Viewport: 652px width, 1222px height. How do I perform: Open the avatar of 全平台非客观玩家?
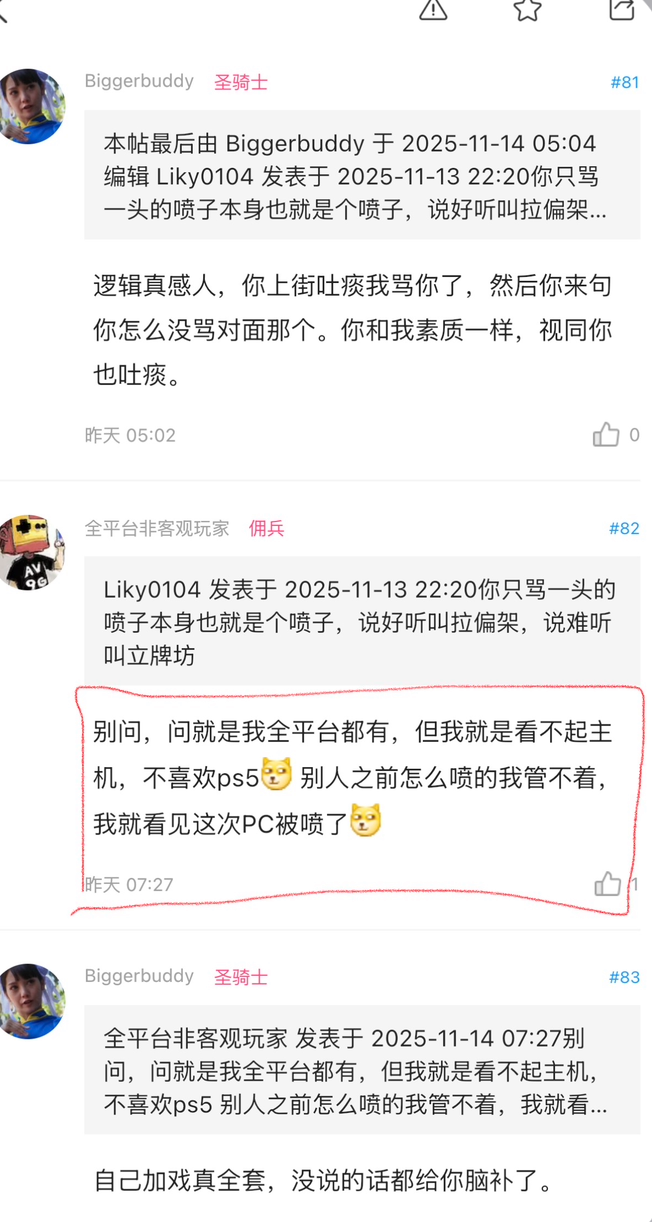click(x=32, y=553)
